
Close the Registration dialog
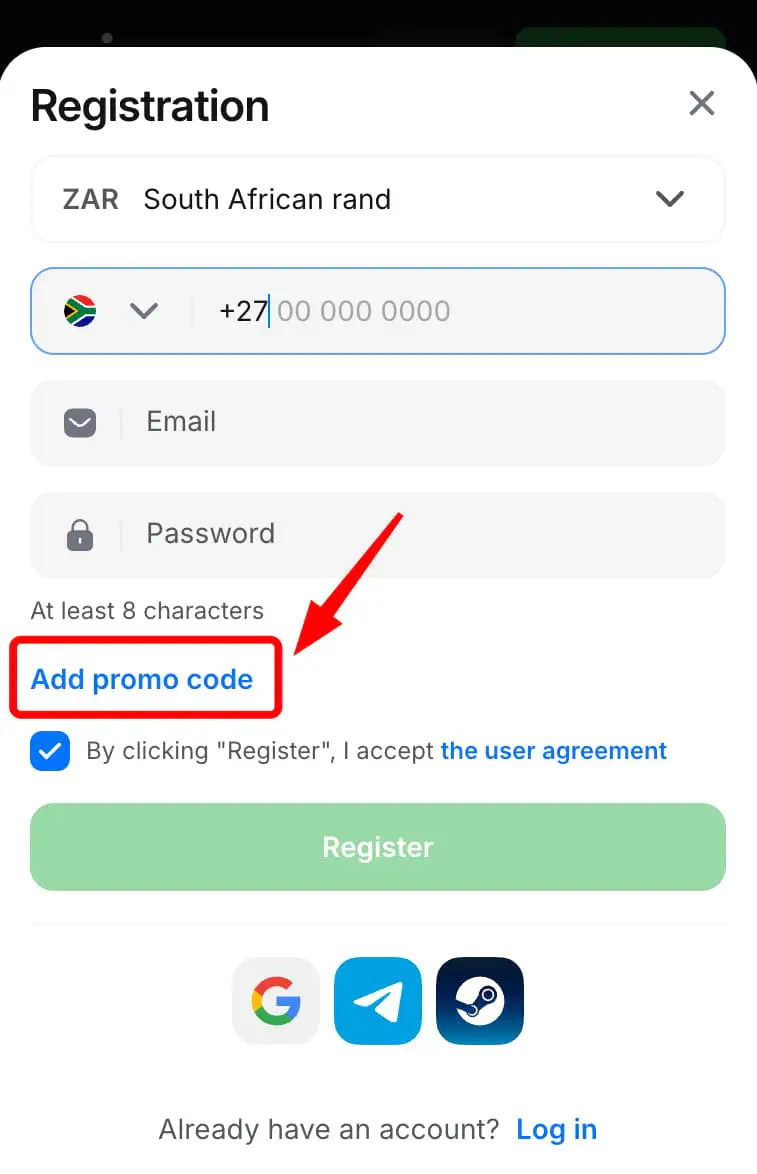[x=702, y=103]
